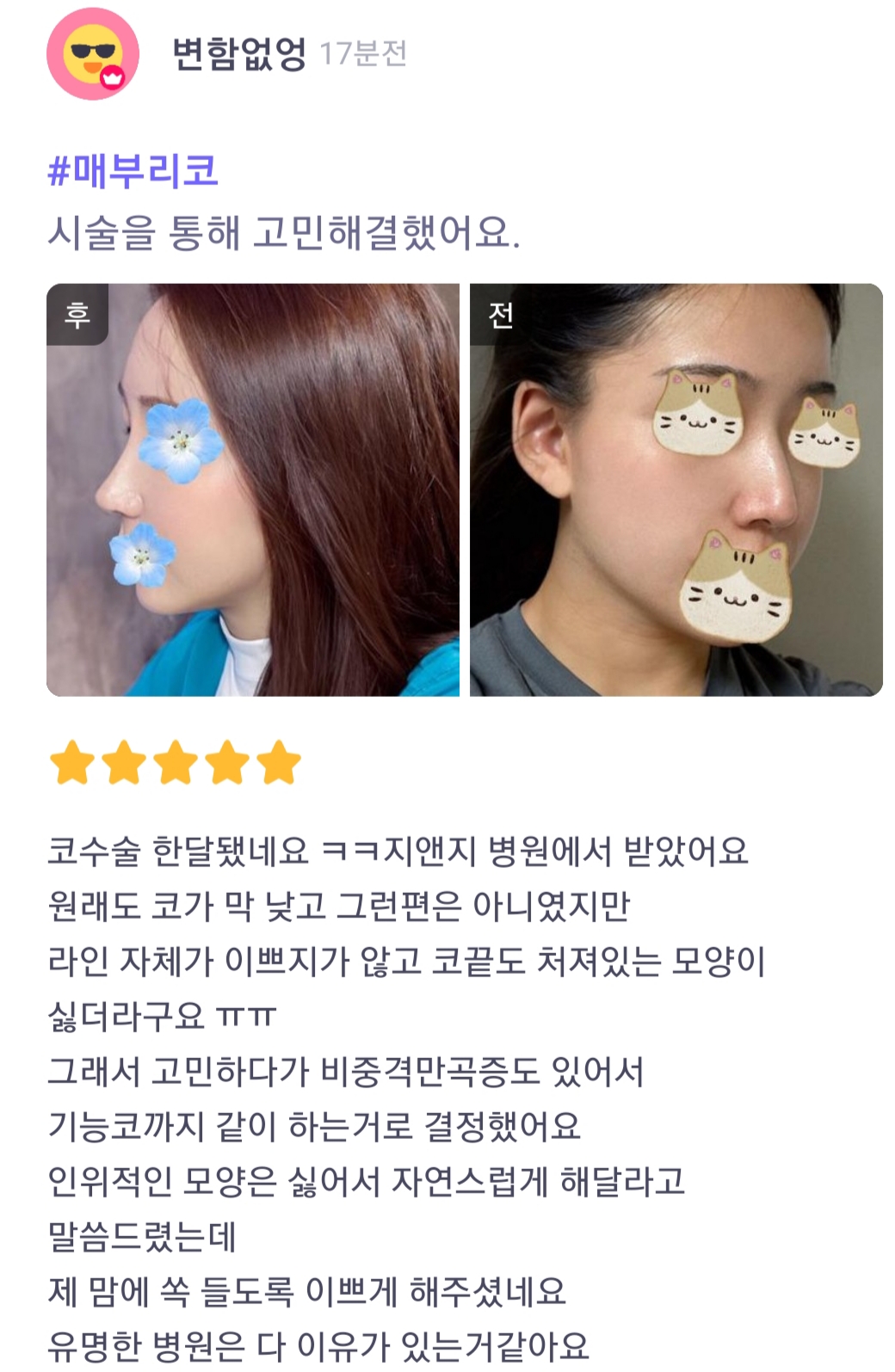View the 후 (after) photo
Screen dimensions: 895x1372
click(252, 489)
